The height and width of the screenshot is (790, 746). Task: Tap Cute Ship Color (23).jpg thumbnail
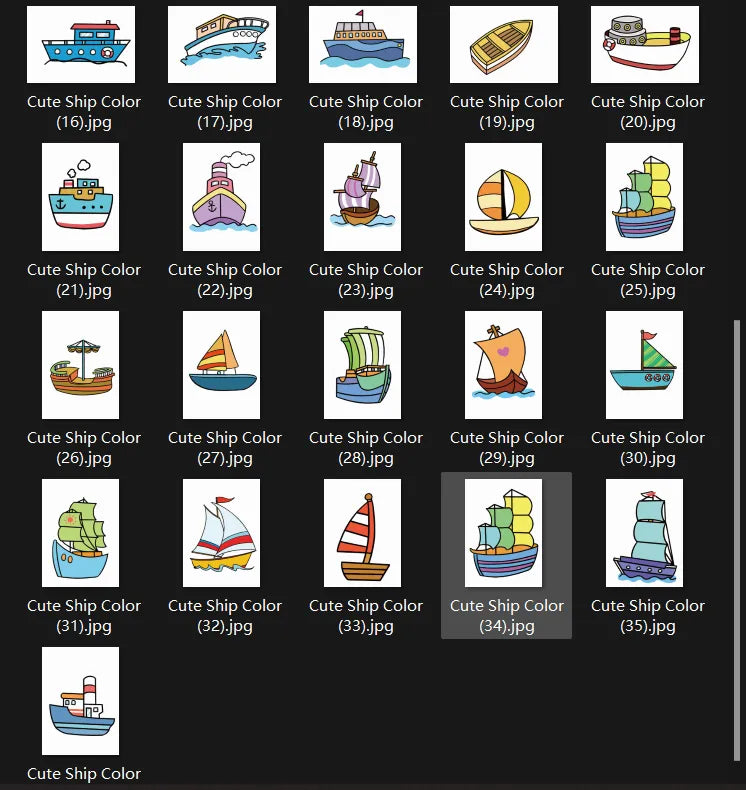coord(363,197)
